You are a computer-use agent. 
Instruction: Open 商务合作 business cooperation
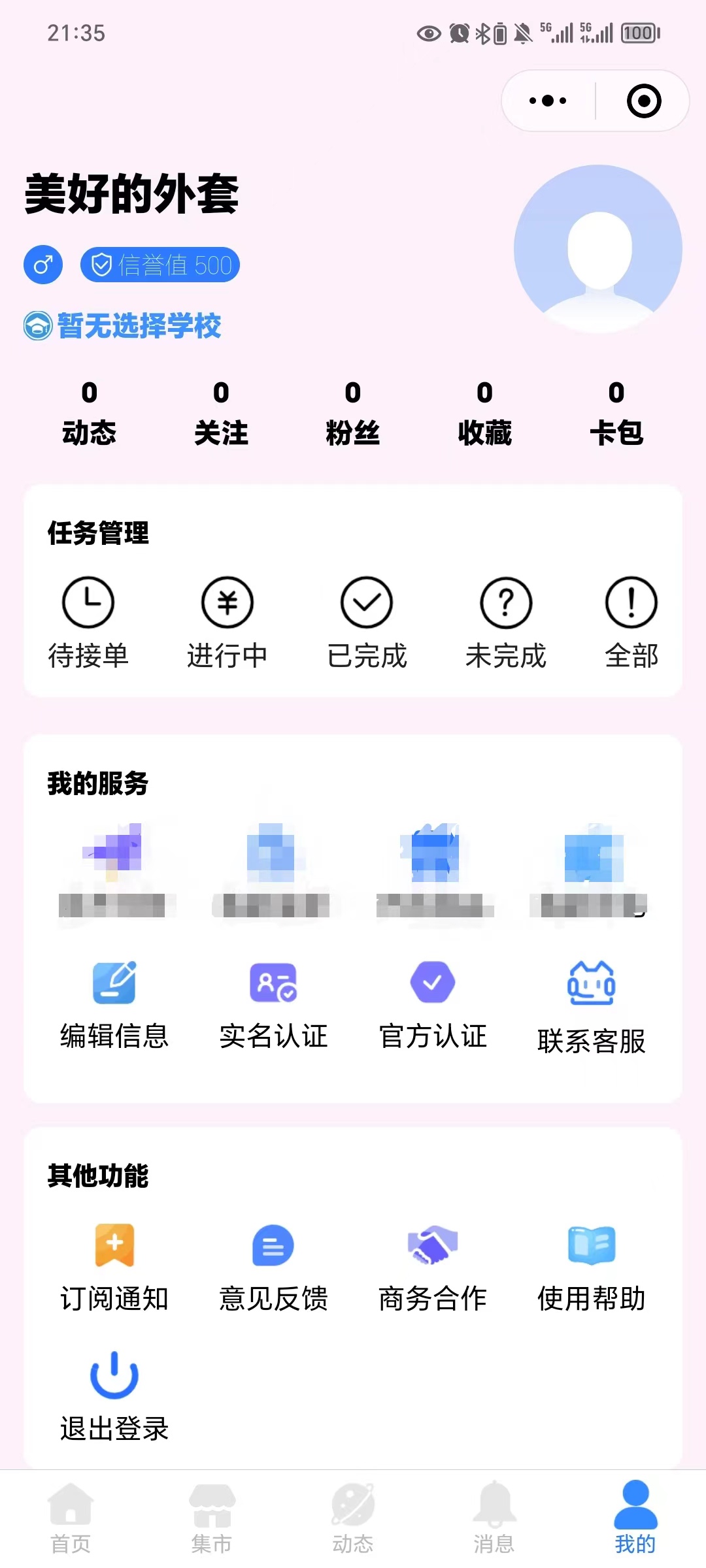[433, 1268]
